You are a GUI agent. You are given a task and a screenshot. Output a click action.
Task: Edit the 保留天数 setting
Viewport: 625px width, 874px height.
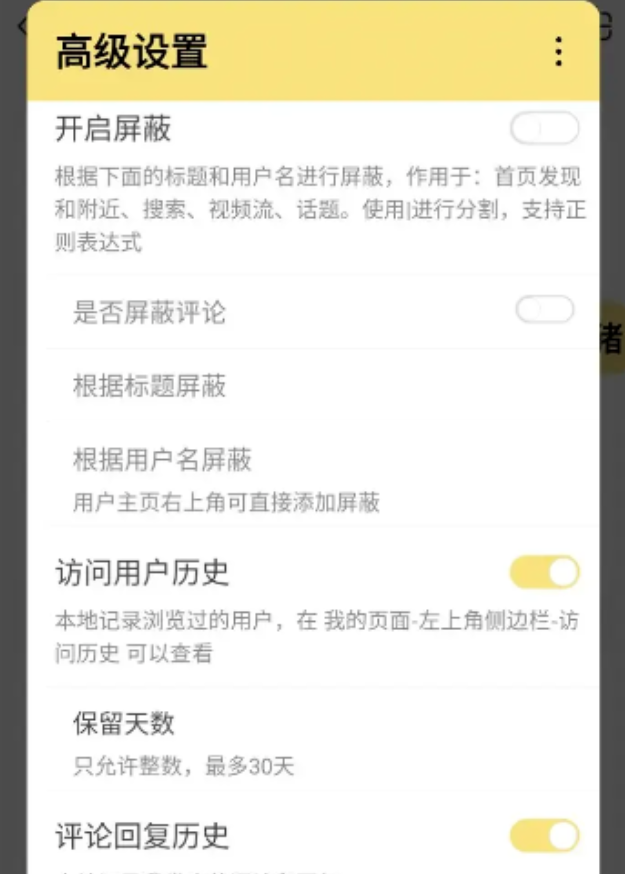tap(125, 723)
